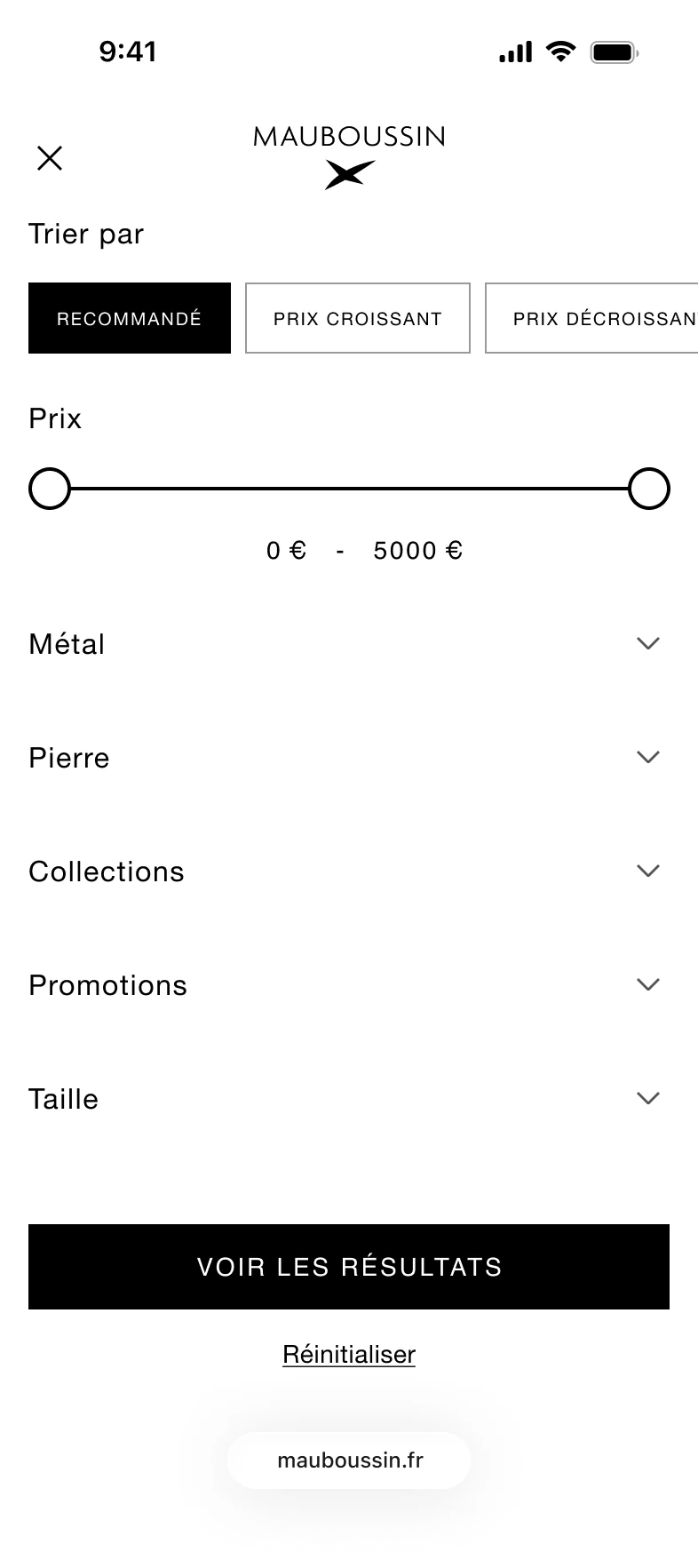This screenshot has width=698, height=1568.
Task: Expand the Collections filter section
Action: pyautogui.click(x=647, y=871)
